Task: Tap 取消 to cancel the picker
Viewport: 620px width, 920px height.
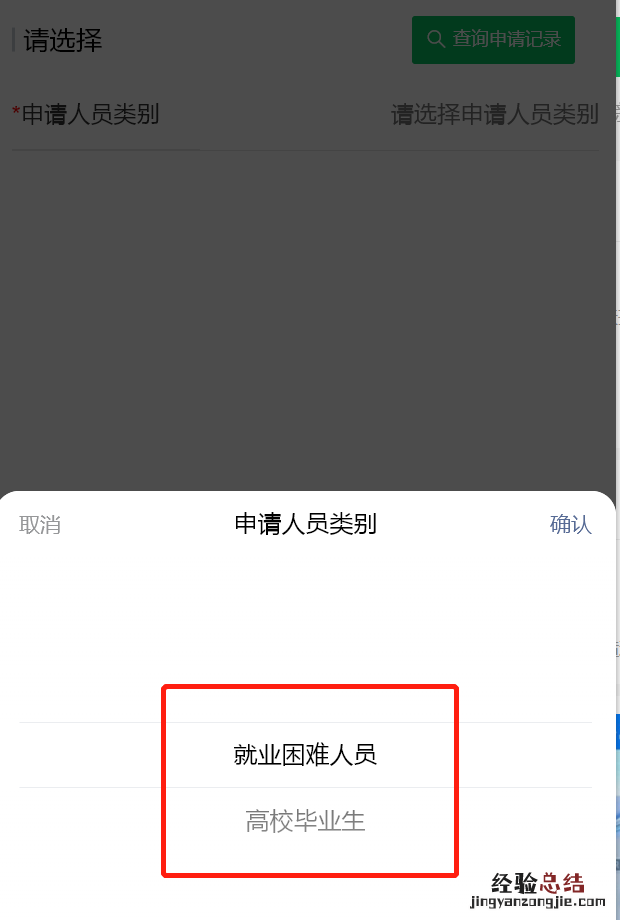Action: pos(40,525)
